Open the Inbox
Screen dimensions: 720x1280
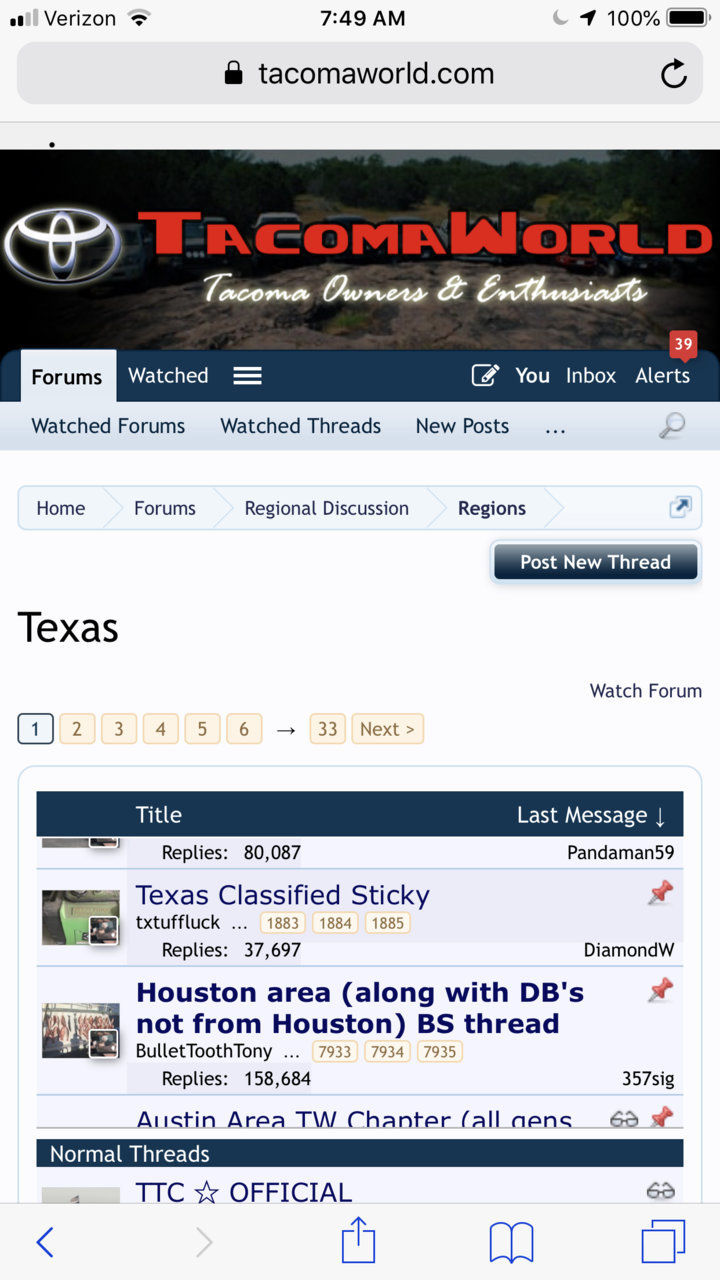coord(591,376)
